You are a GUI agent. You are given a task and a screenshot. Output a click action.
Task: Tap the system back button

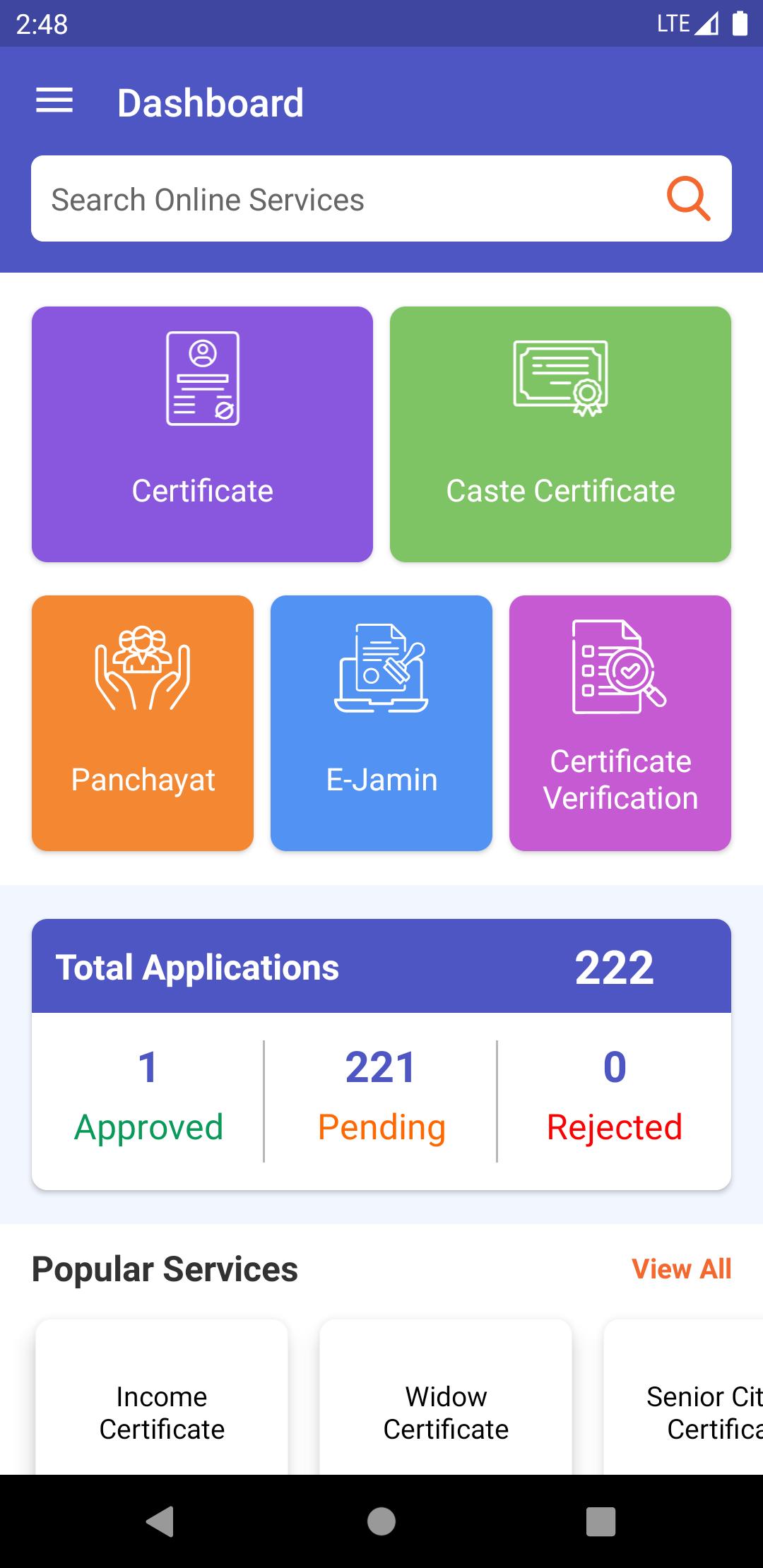(x=160, y=1521)
